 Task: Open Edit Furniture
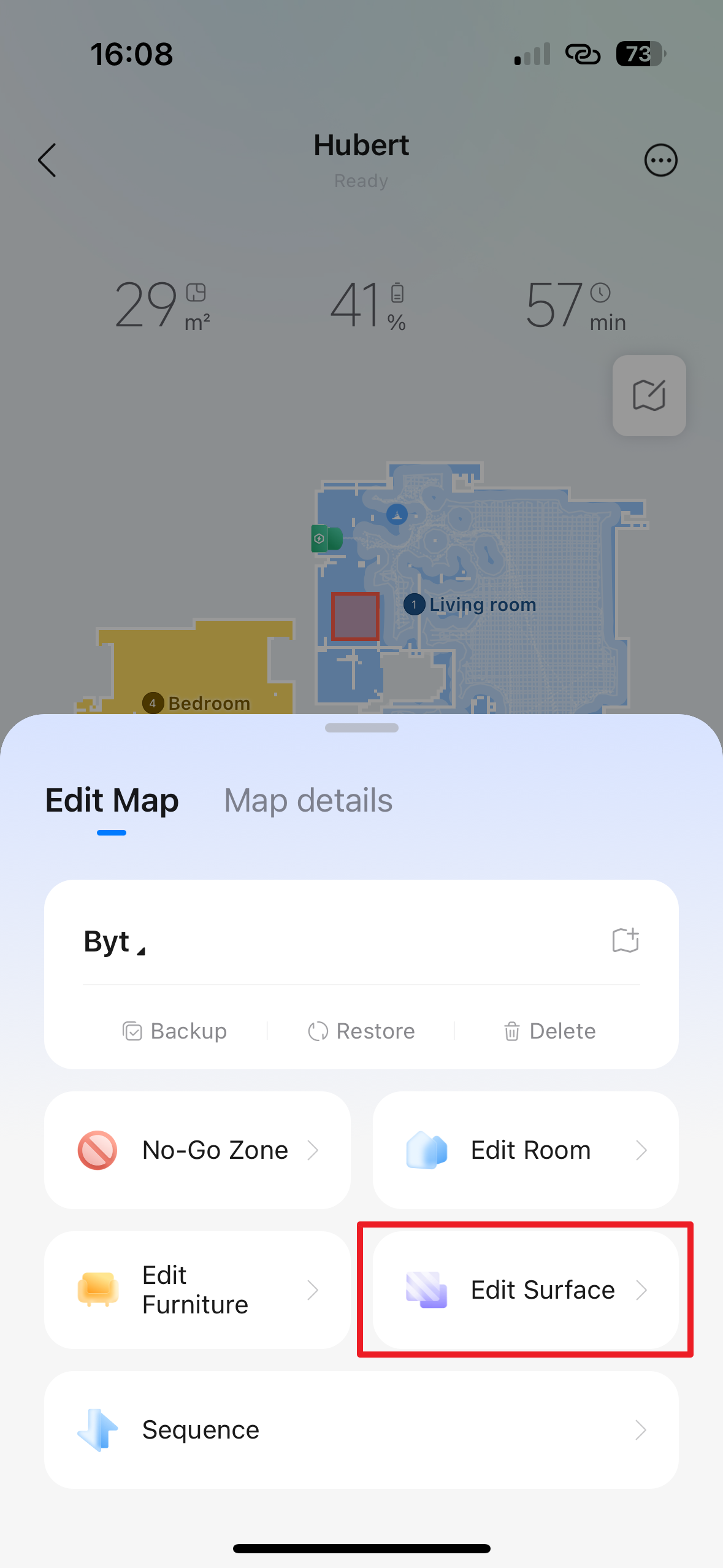point(197,1290)
